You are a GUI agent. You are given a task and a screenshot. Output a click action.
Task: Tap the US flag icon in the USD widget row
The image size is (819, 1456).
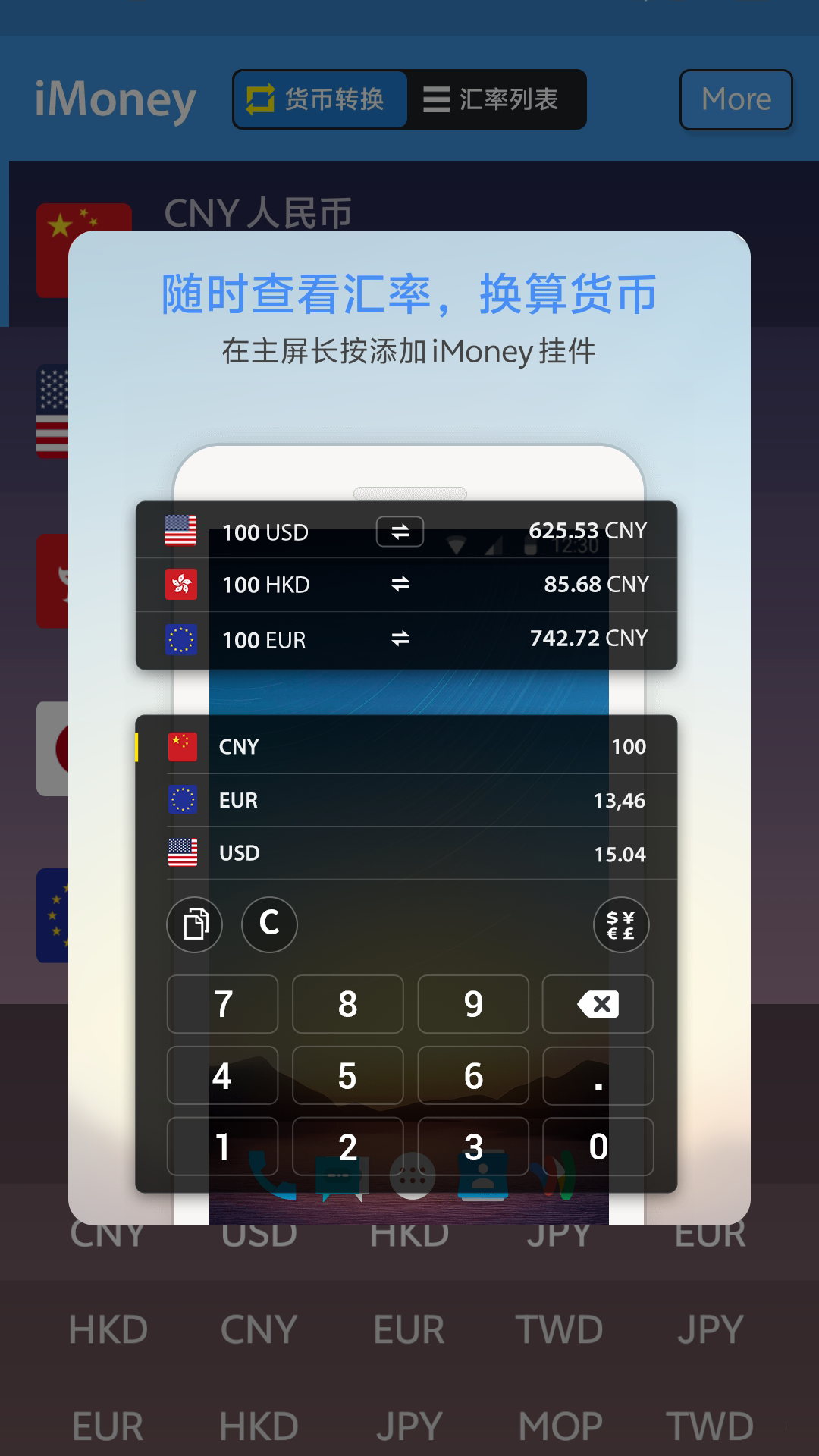click(x=180, y=532)
